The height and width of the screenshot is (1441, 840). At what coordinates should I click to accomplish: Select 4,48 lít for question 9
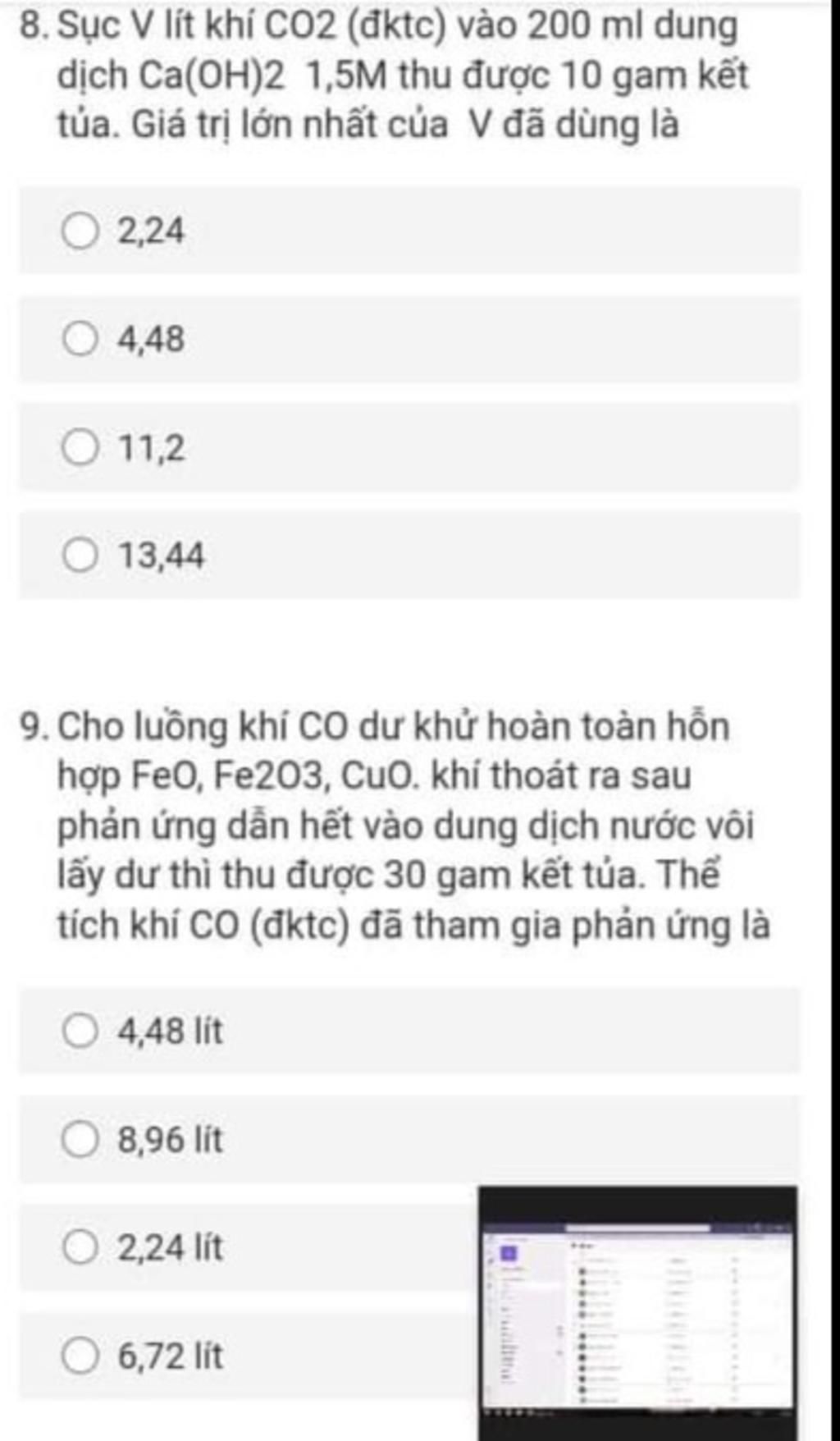pos(80,1031)
